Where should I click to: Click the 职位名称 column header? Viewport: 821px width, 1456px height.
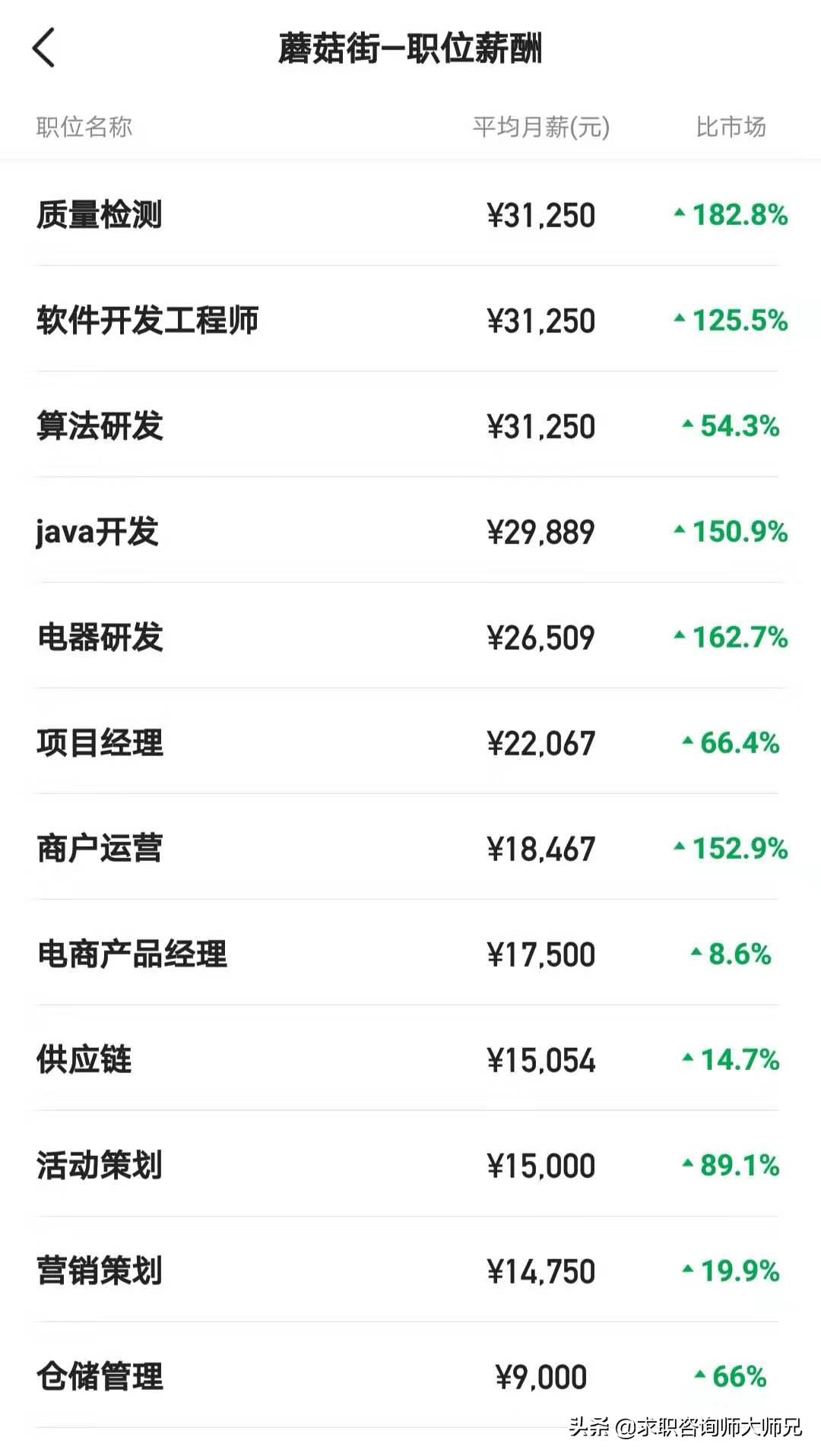point(84,128)
